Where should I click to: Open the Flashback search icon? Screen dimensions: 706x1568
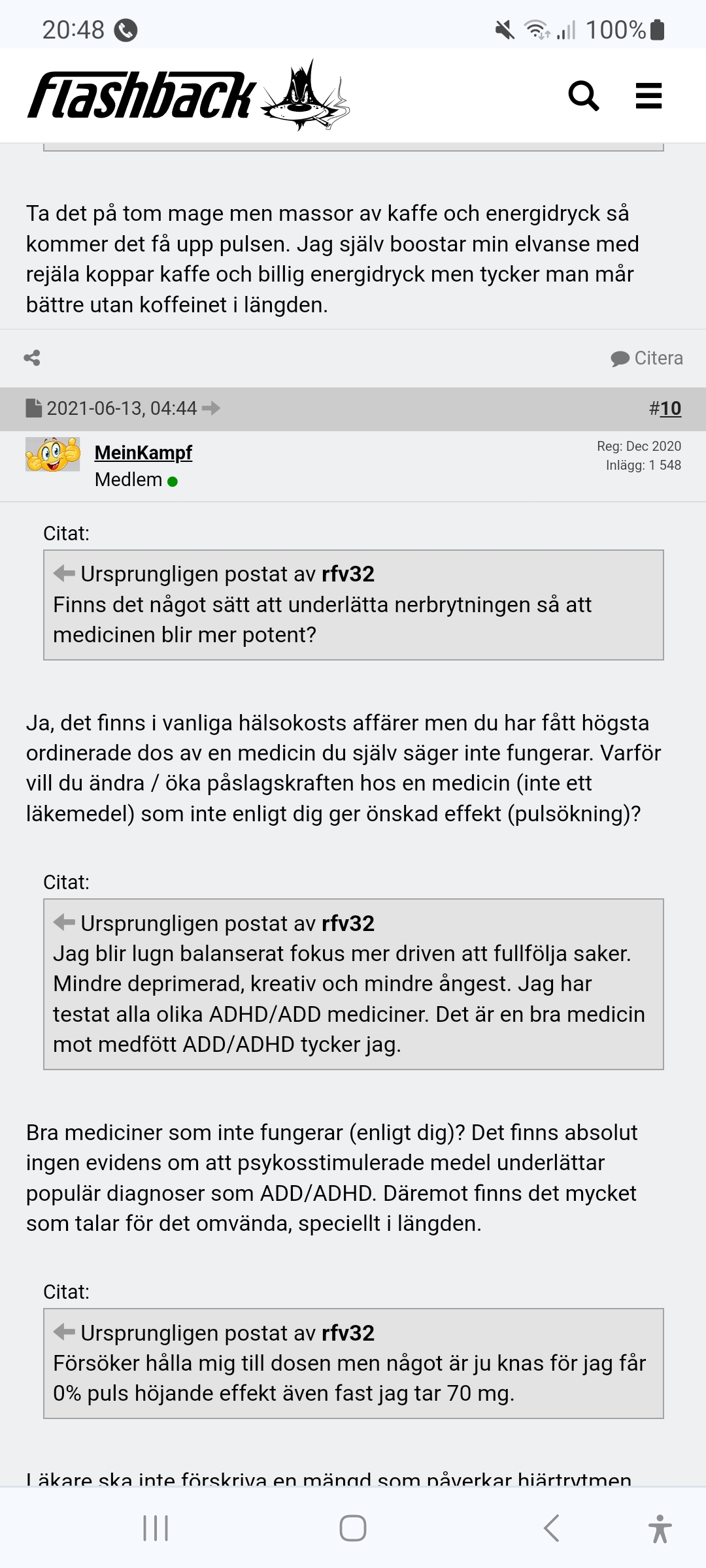click(583, 96)
